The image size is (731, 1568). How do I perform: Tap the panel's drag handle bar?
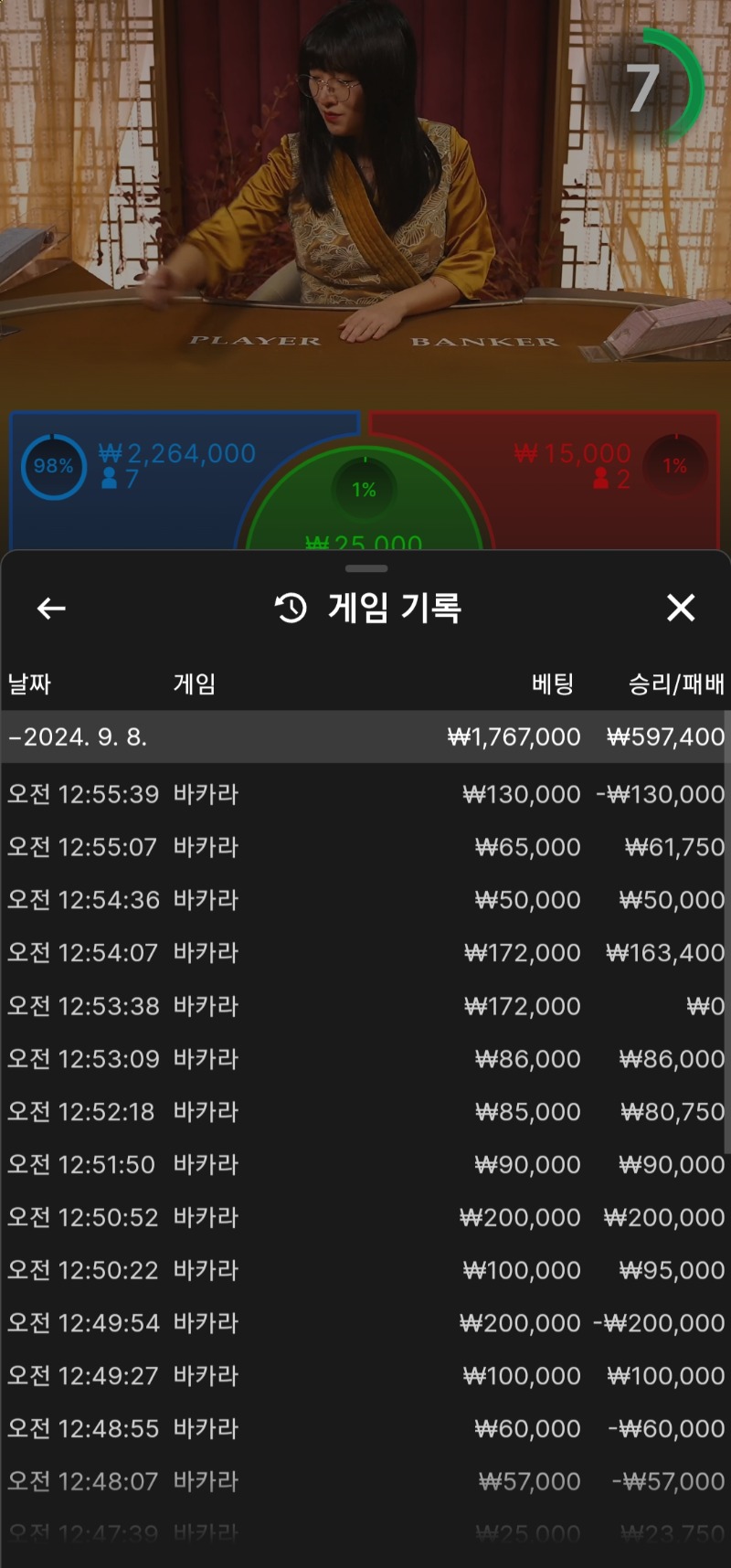(x=366, y=568)
